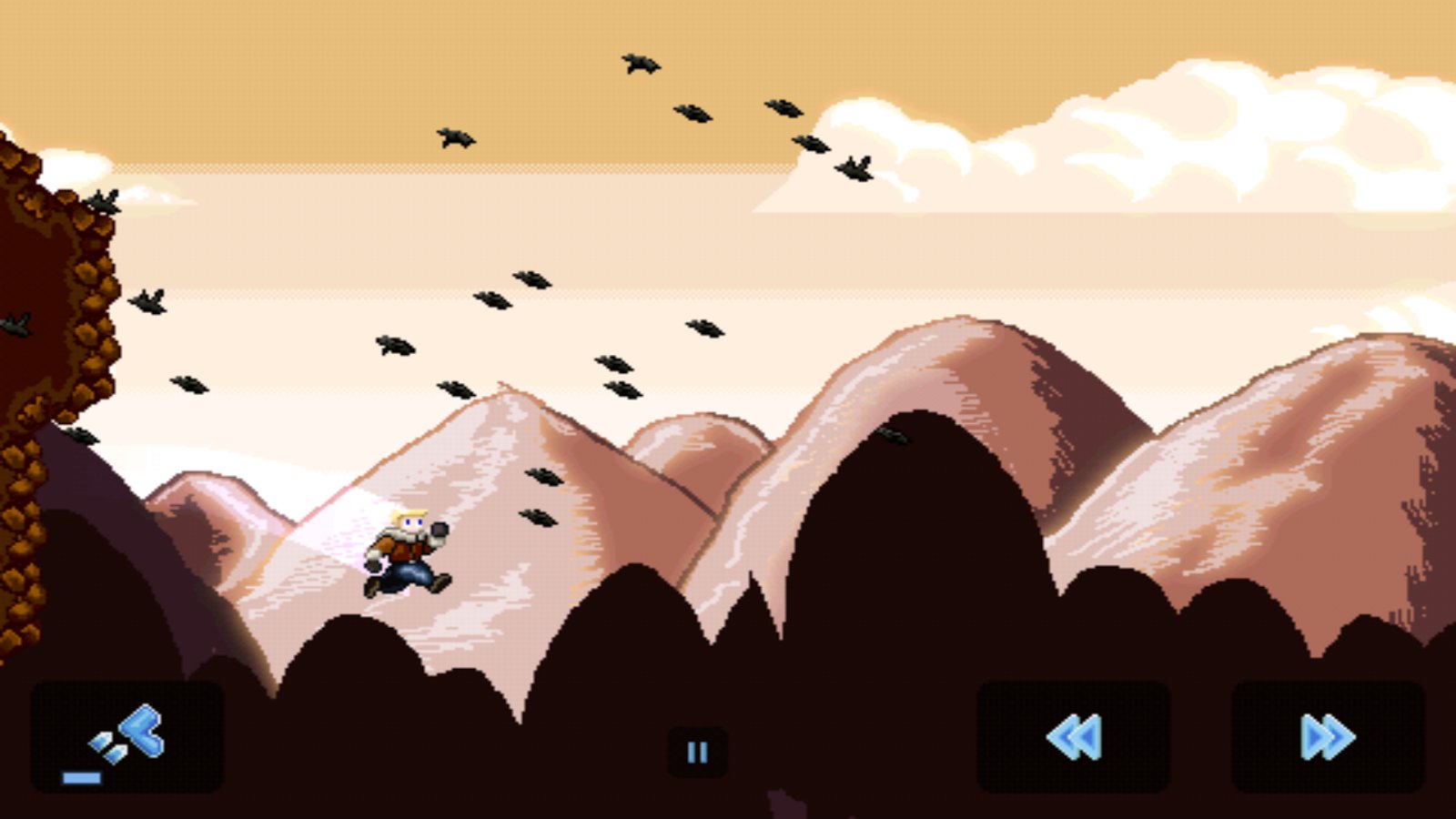This screenshot has height=819, width=1456.
Task: Tap the left double-arrow move button
Action: 1074,736
